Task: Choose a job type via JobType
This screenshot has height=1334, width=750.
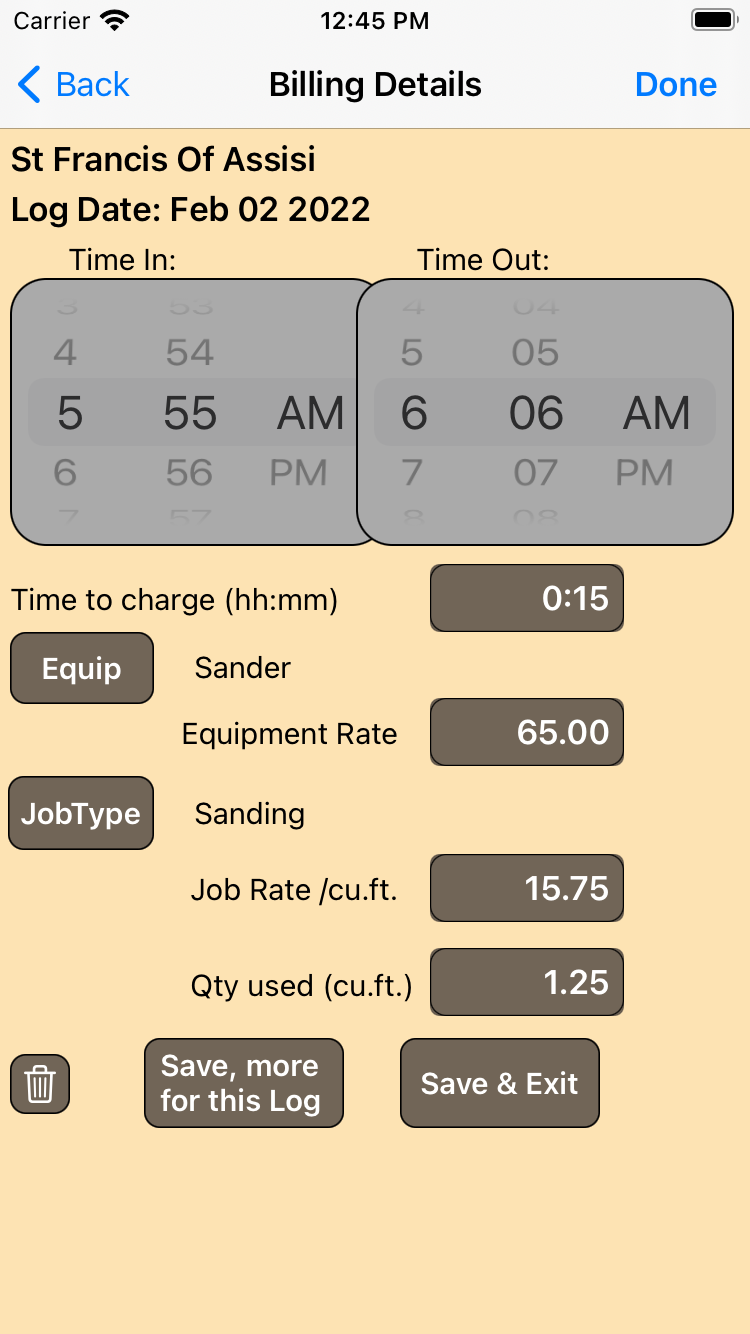Action: point(81,813)
